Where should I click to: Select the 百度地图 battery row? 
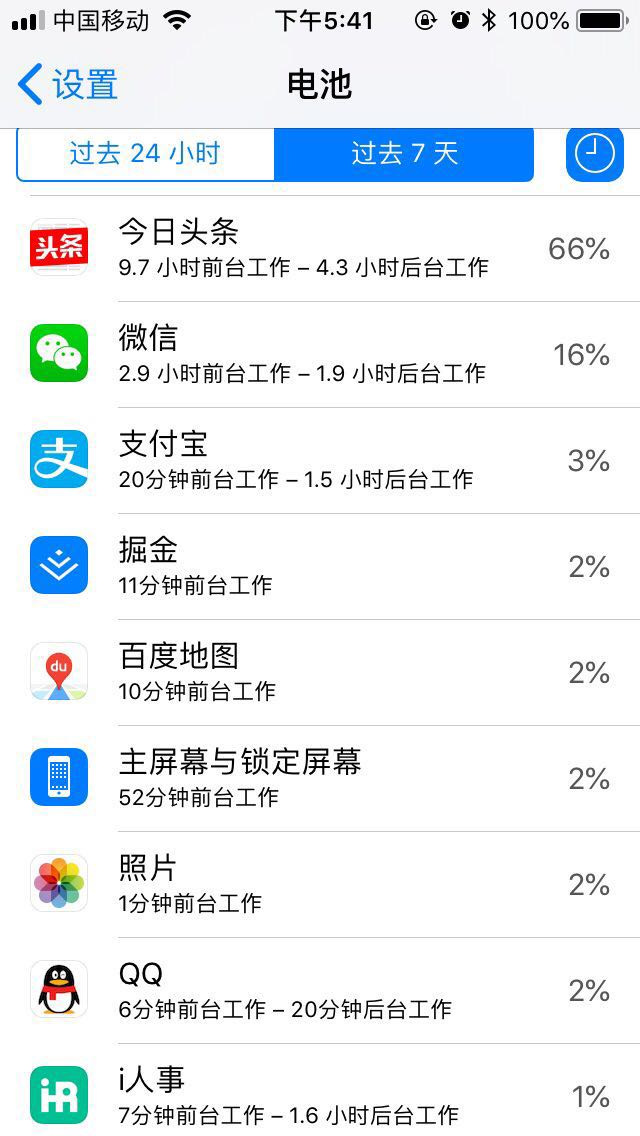(x=320, y=672)
